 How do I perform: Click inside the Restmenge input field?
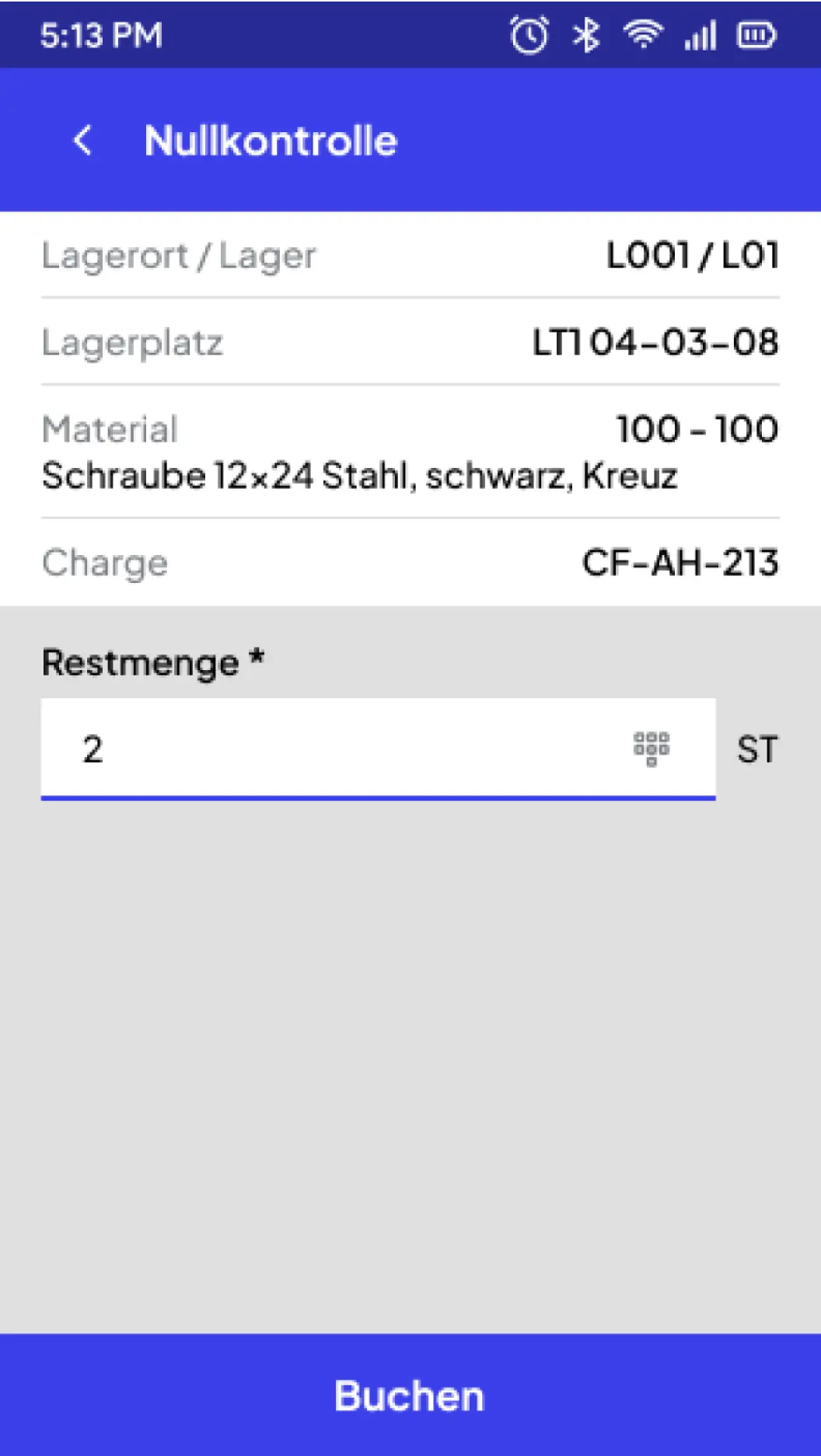[311, 748]
